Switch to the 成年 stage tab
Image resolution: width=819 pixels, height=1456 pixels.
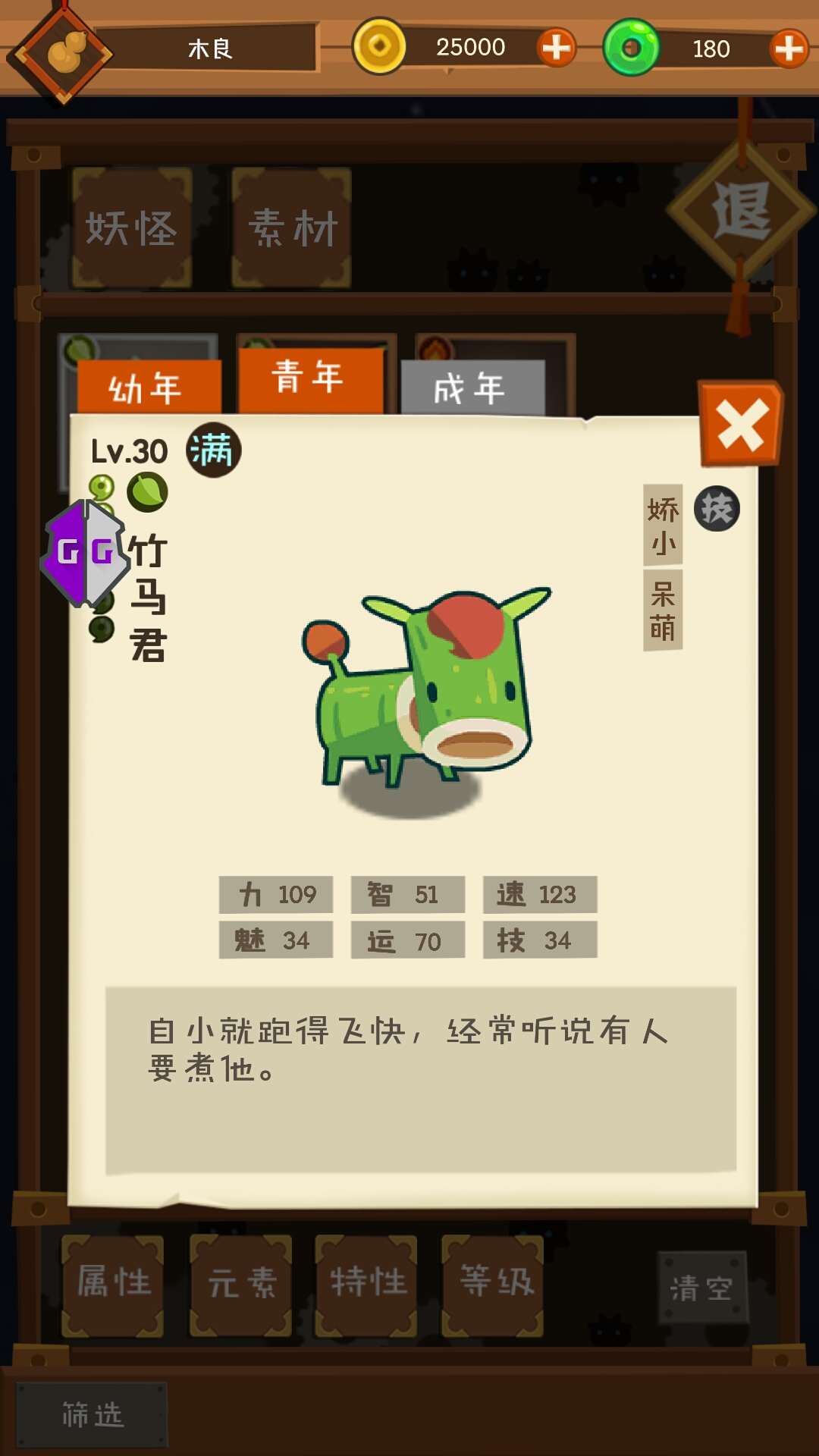point(472,388)
